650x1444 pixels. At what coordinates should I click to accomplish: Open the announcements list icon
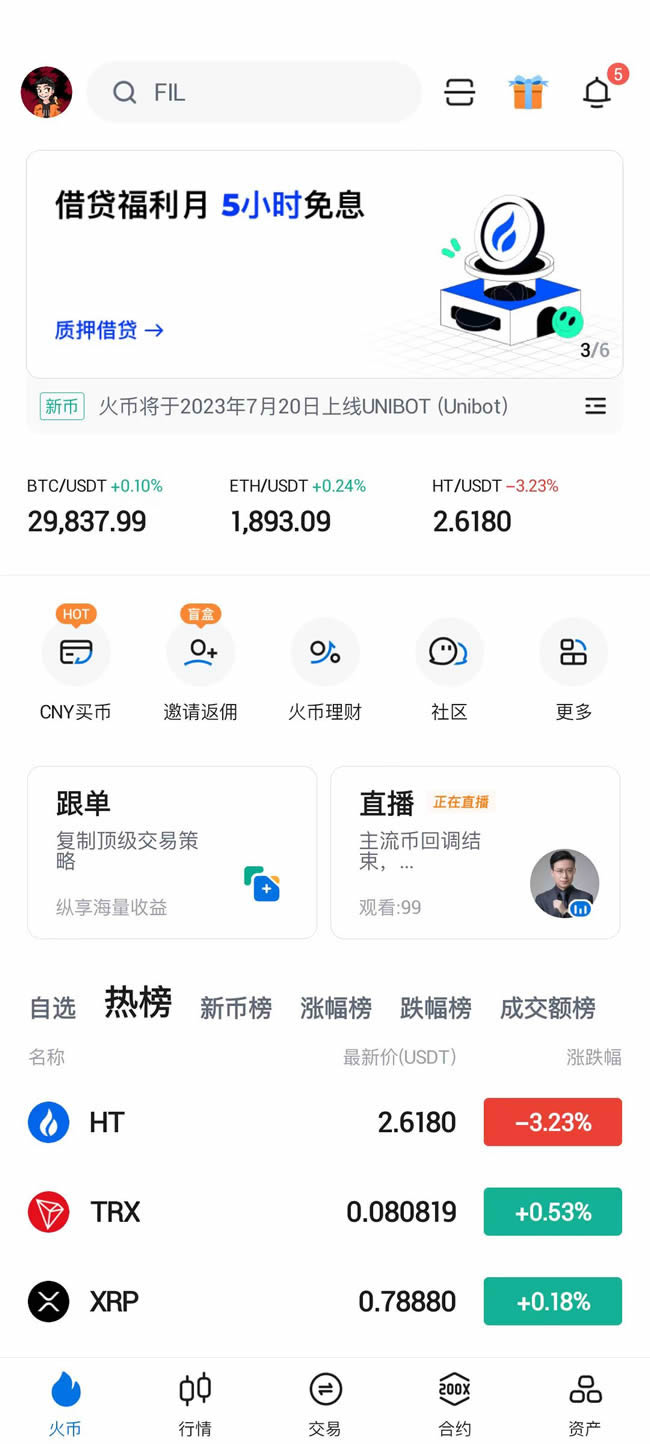(x=595, y=406)
